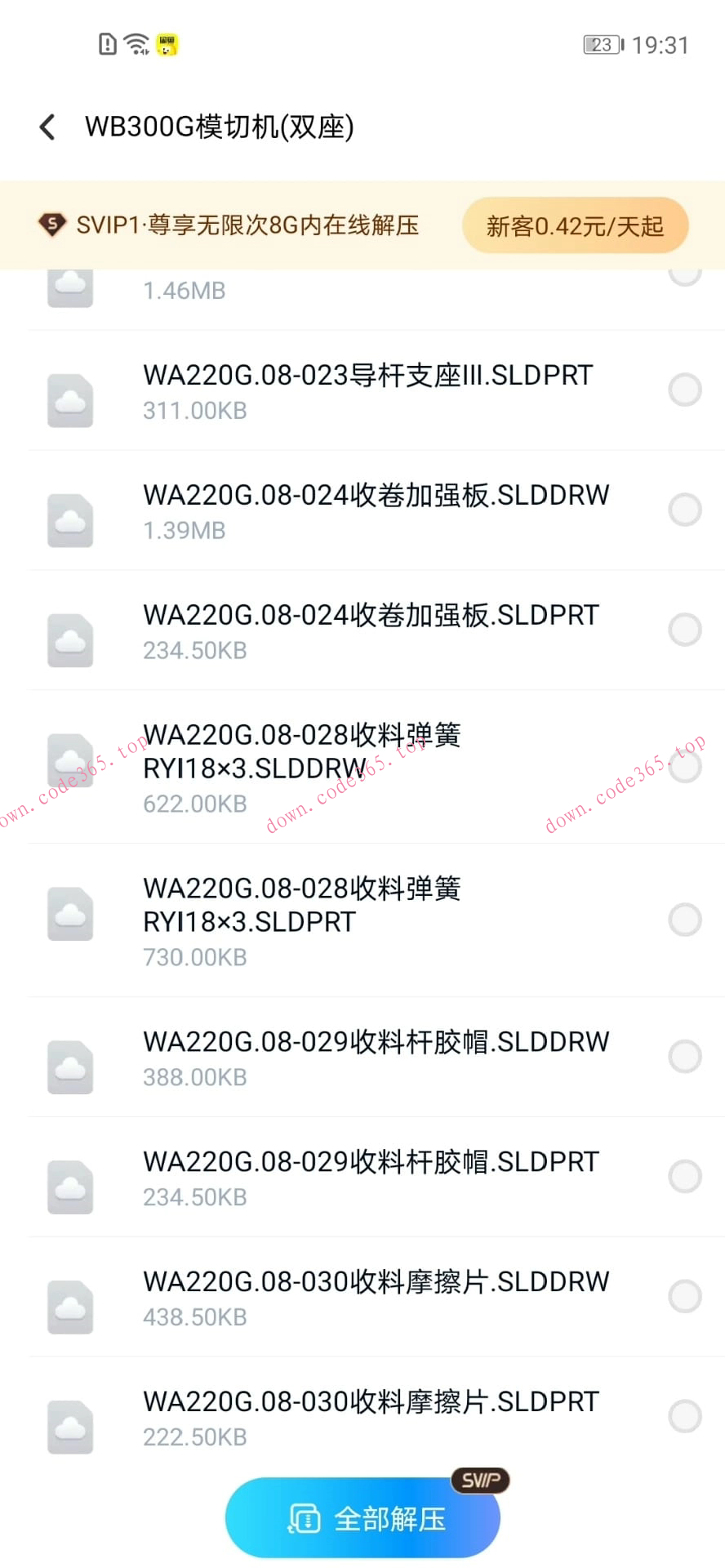Select WA220G.08-029收料杆胶帽.SLDDRW radio button
Screen dimensions: 725x1568
684,1057
